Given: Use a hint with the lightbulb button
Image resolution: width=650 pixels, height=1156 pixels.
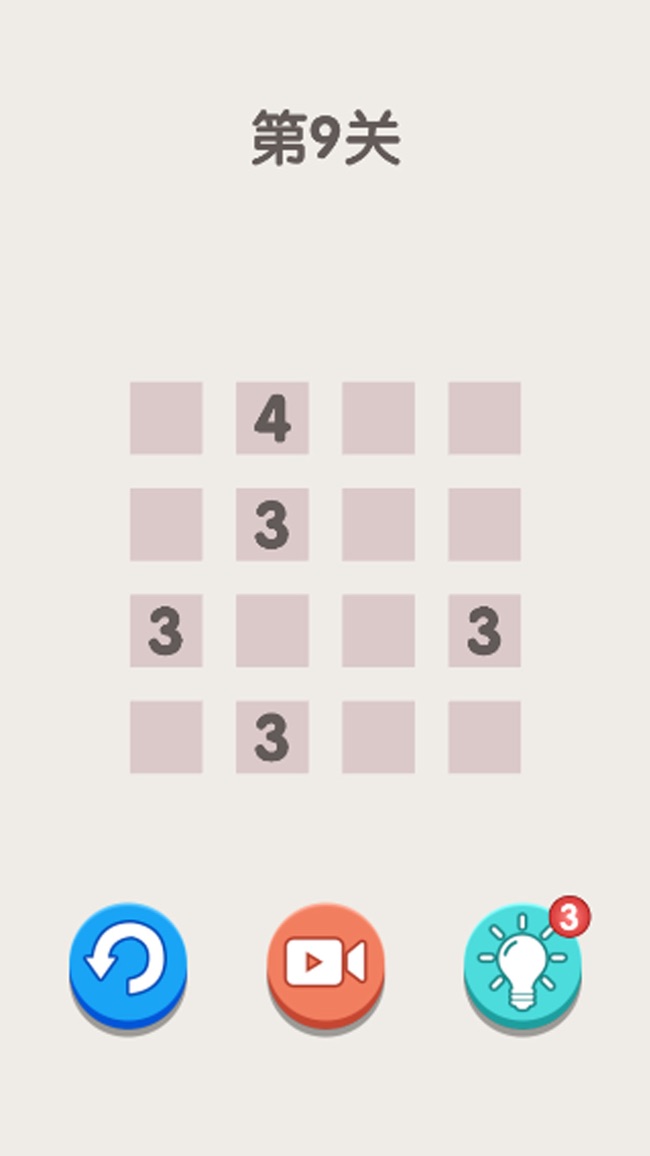Looking at the screenshot, I should tap(523, 966).
